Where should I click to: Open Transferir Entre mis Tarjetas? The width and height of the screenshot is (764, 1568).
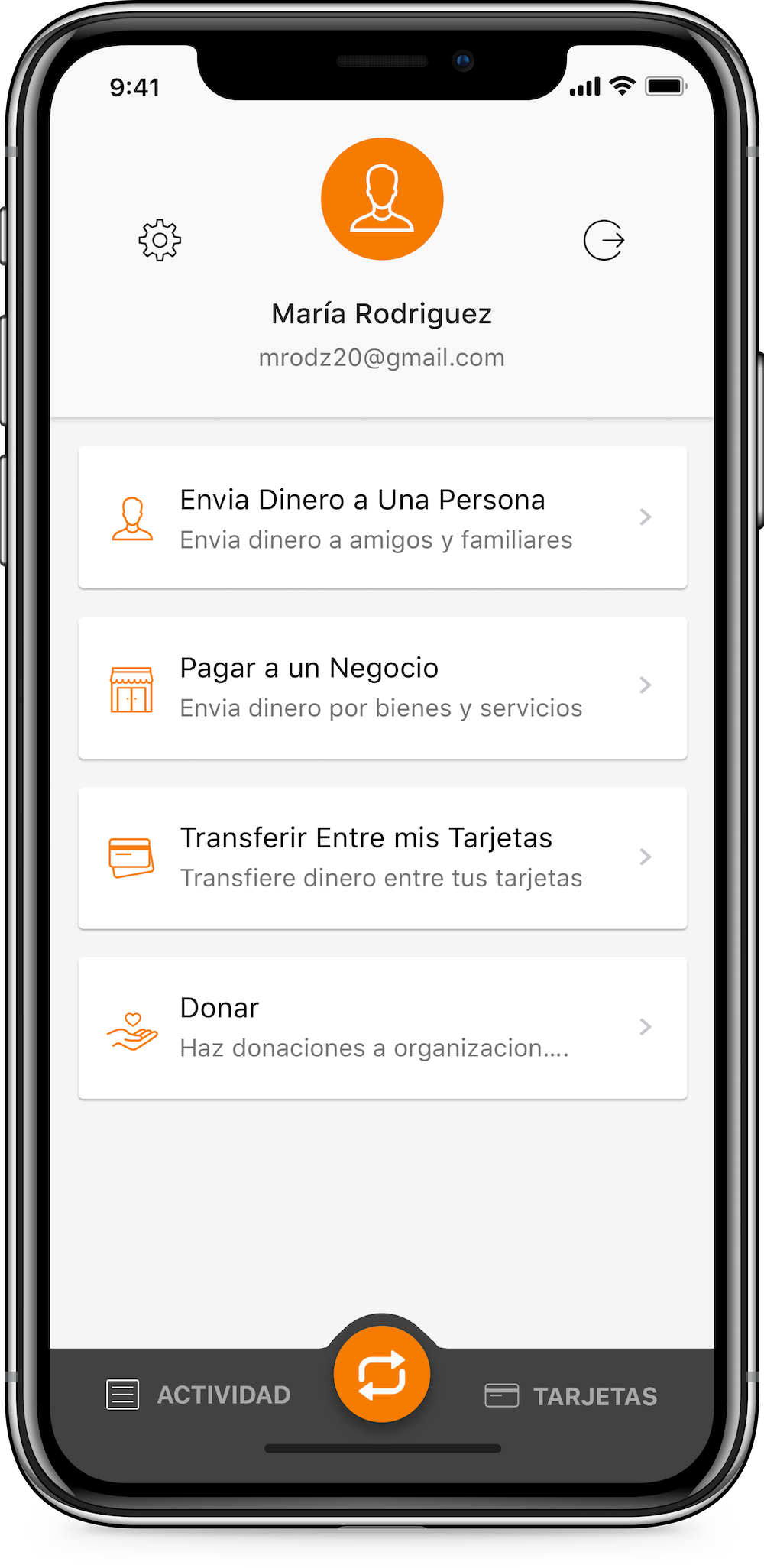(382, 857)
